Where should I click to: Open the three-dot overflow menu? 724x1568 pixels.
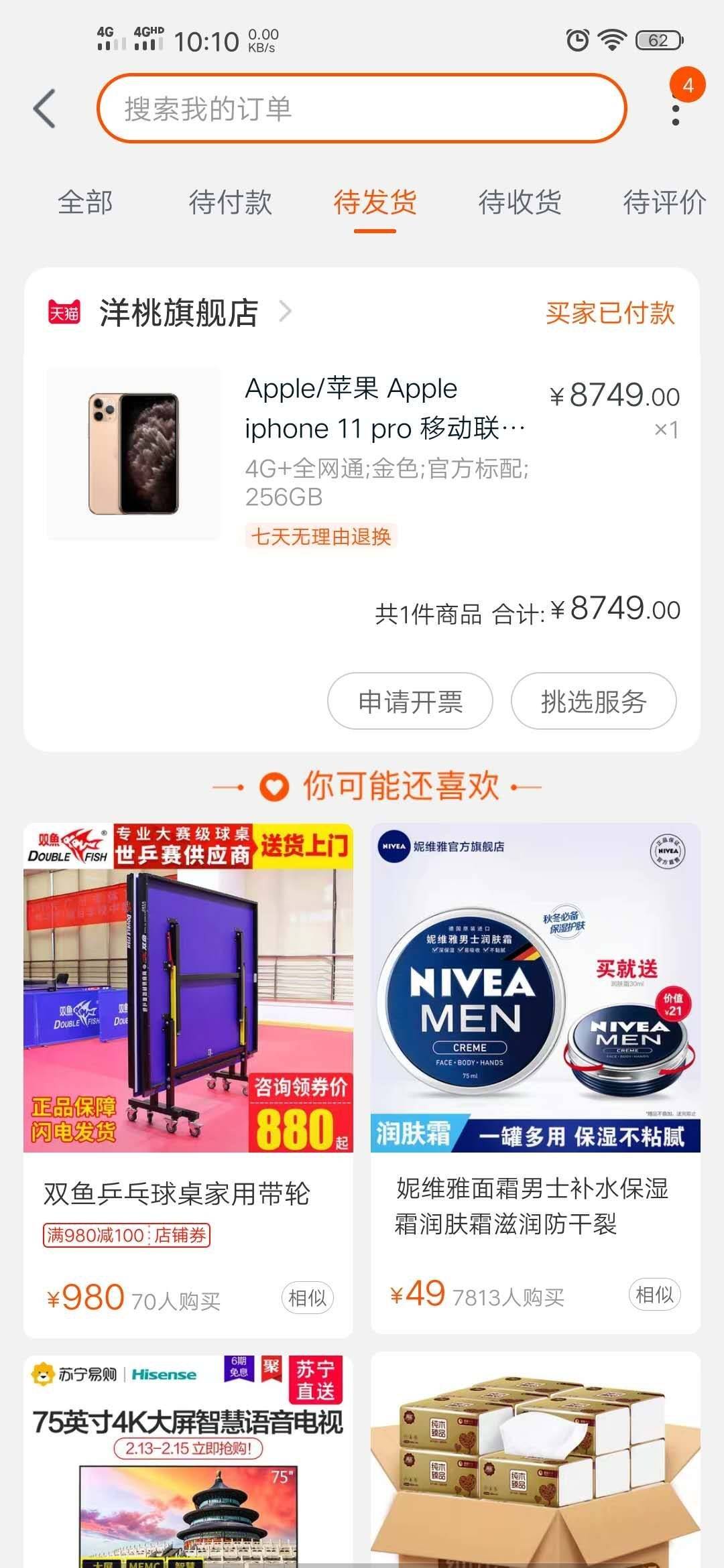click(x=675, y=115)
